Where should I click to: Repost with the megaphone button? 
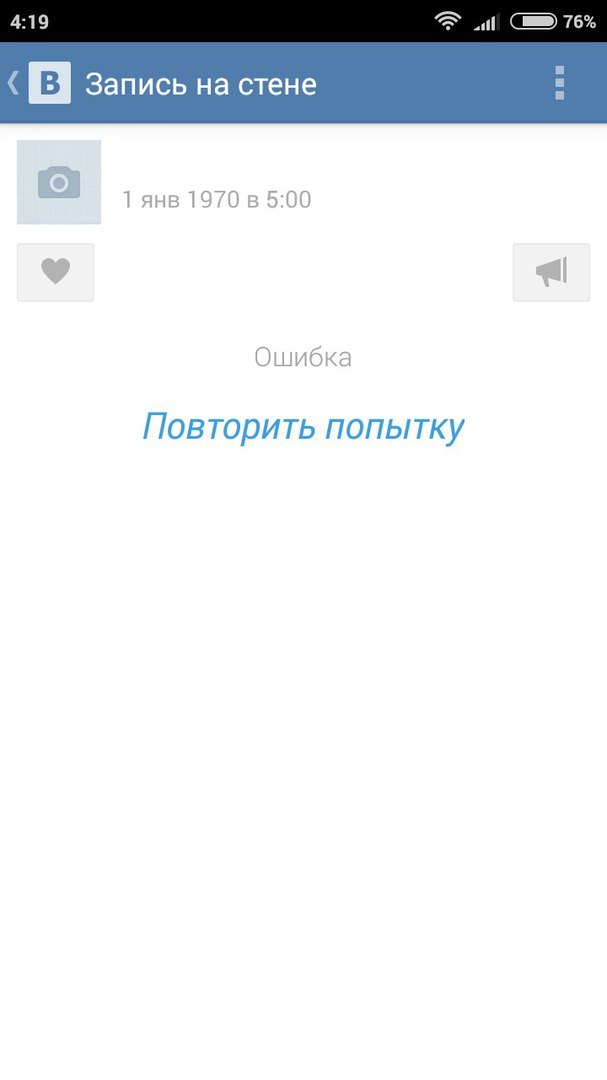[551, 272]
